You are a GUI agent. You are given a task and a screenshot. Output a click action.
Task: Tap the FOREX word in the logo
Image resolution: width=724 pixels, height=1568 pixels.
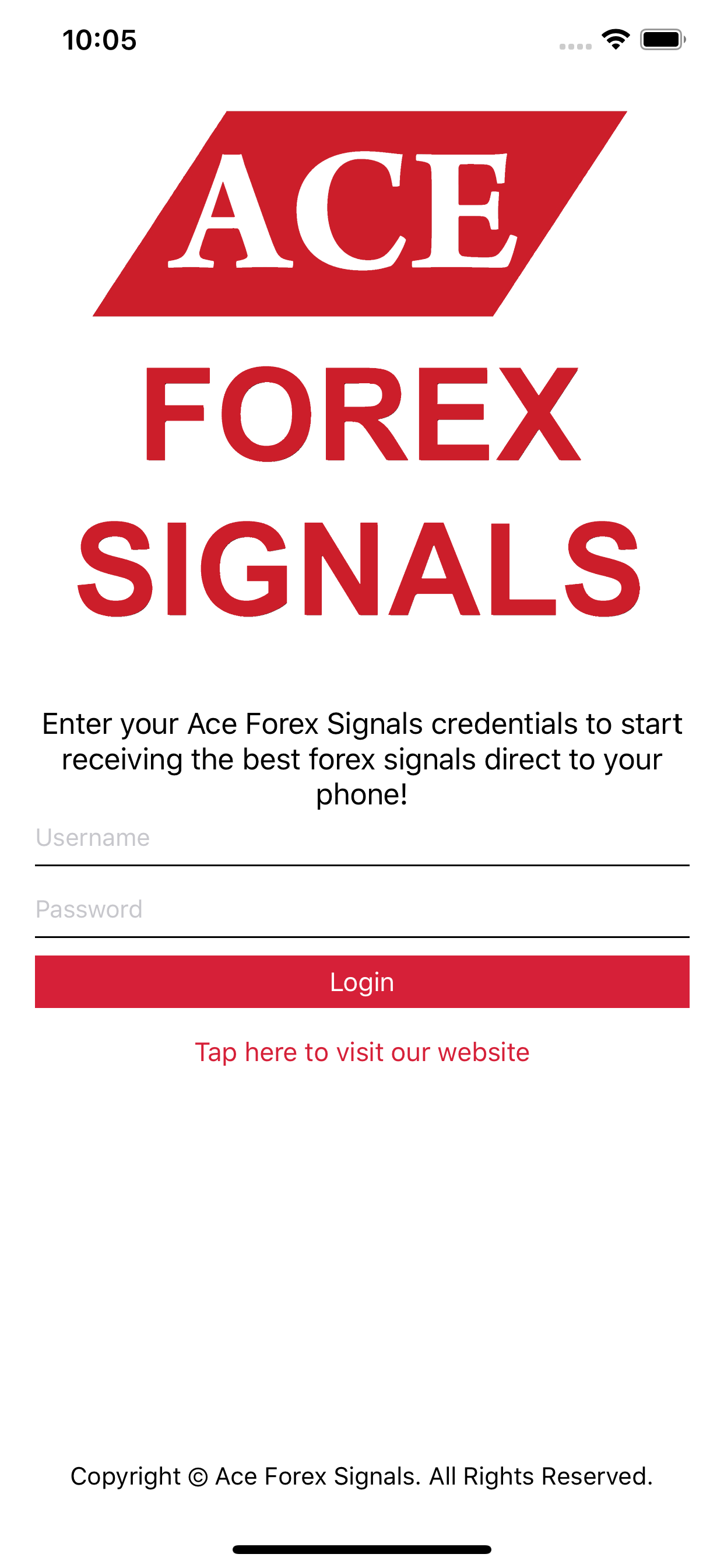click(x=362, y=412)
